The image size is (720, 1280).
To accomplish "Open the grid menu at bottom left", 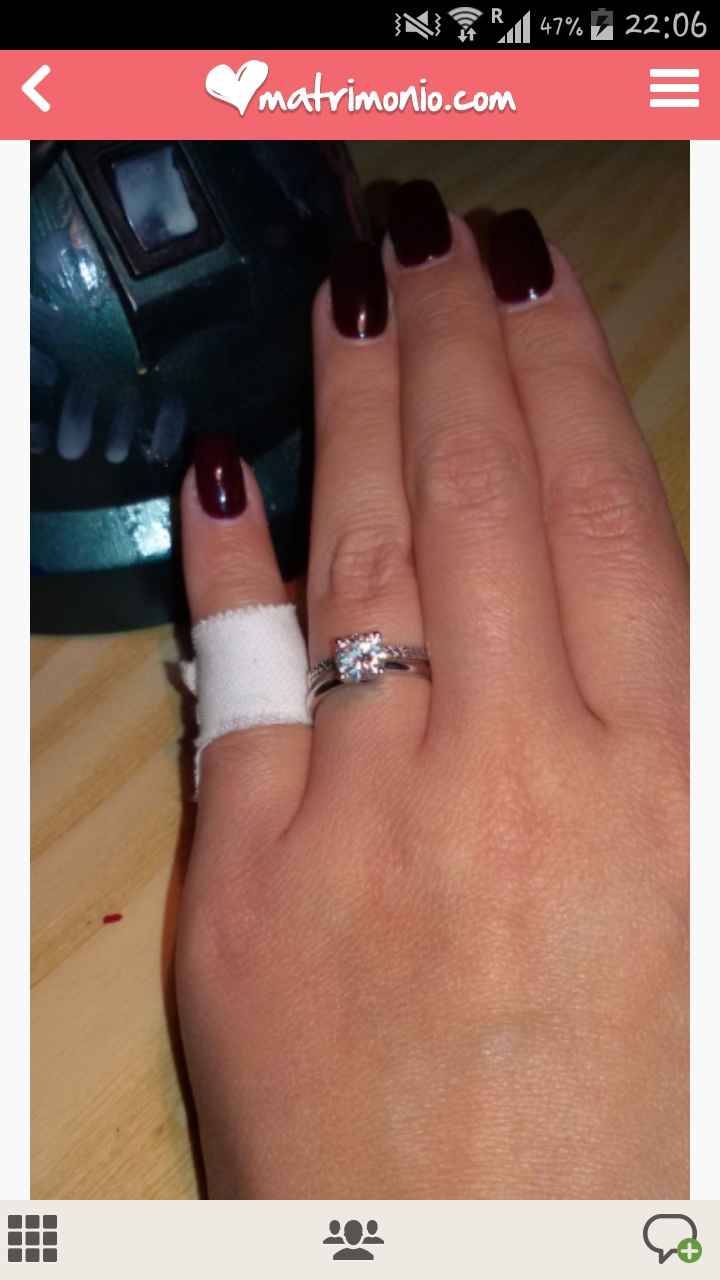I will [x=33, y=1238].
